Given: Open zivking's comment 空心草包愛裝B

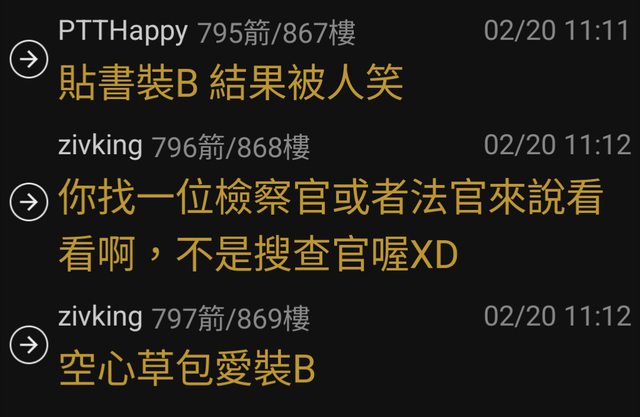Looking at the screenshot, I should pos(187,369).
